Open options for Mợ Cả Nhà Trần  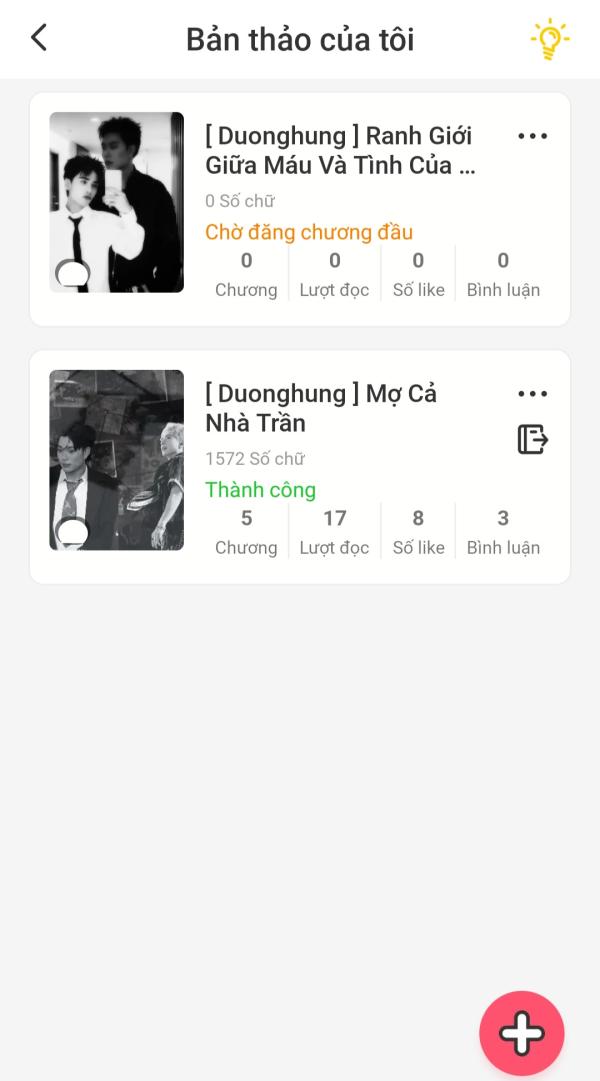pos(532,394)
